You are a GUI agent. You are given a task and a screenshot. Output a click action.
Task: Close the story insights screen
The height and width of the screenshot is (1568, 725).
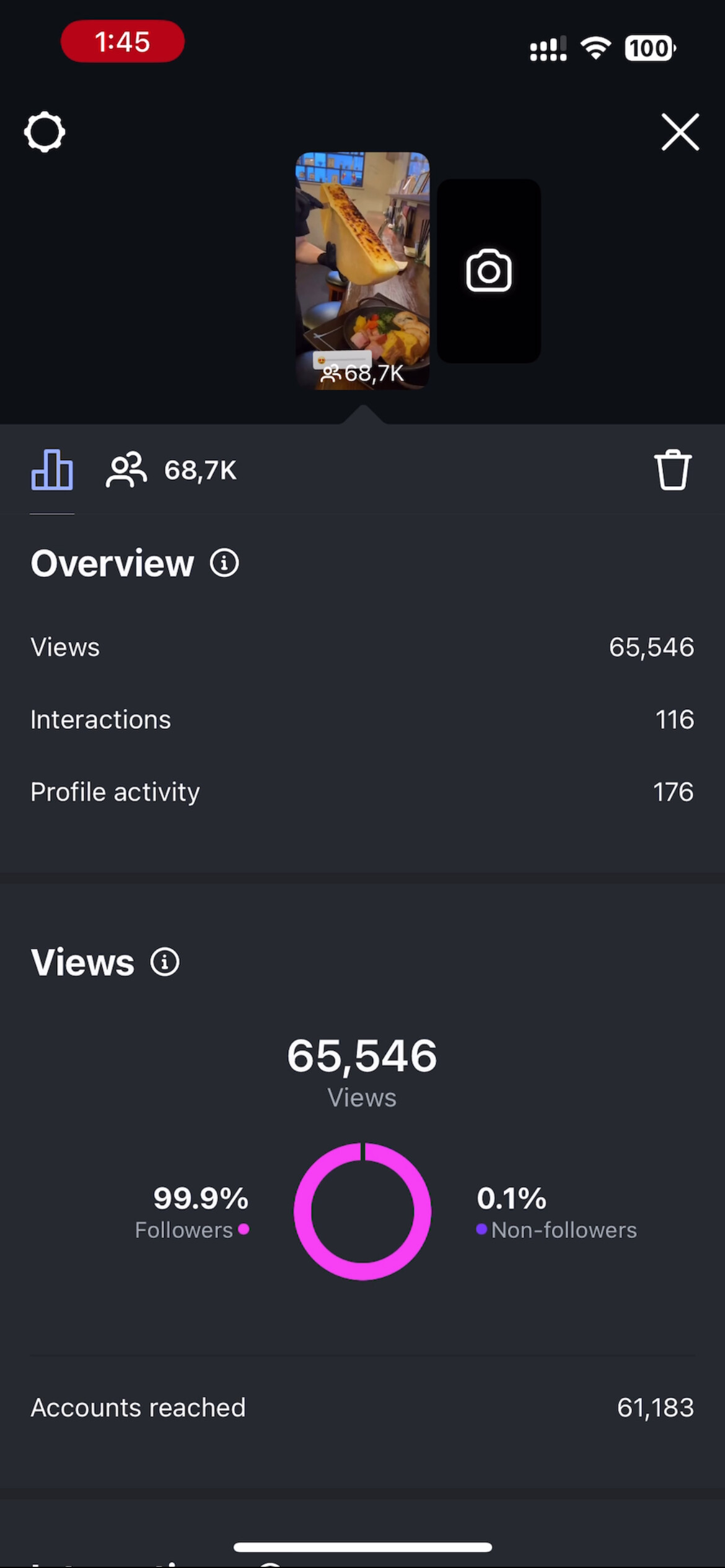(x=680, y=132)
